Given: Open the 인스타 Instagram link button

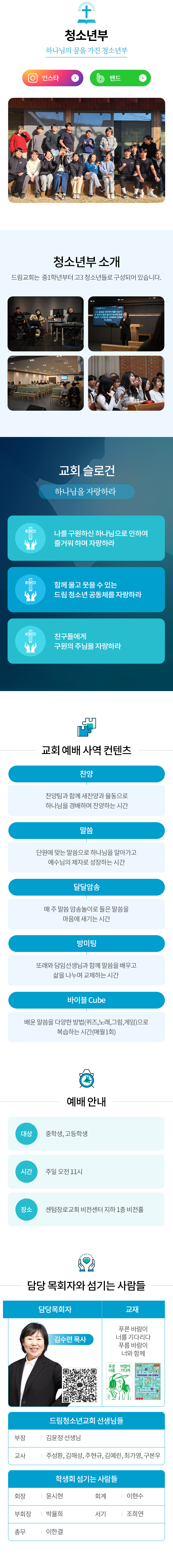Looking at the screenshot, I should [x=53, y=78].
